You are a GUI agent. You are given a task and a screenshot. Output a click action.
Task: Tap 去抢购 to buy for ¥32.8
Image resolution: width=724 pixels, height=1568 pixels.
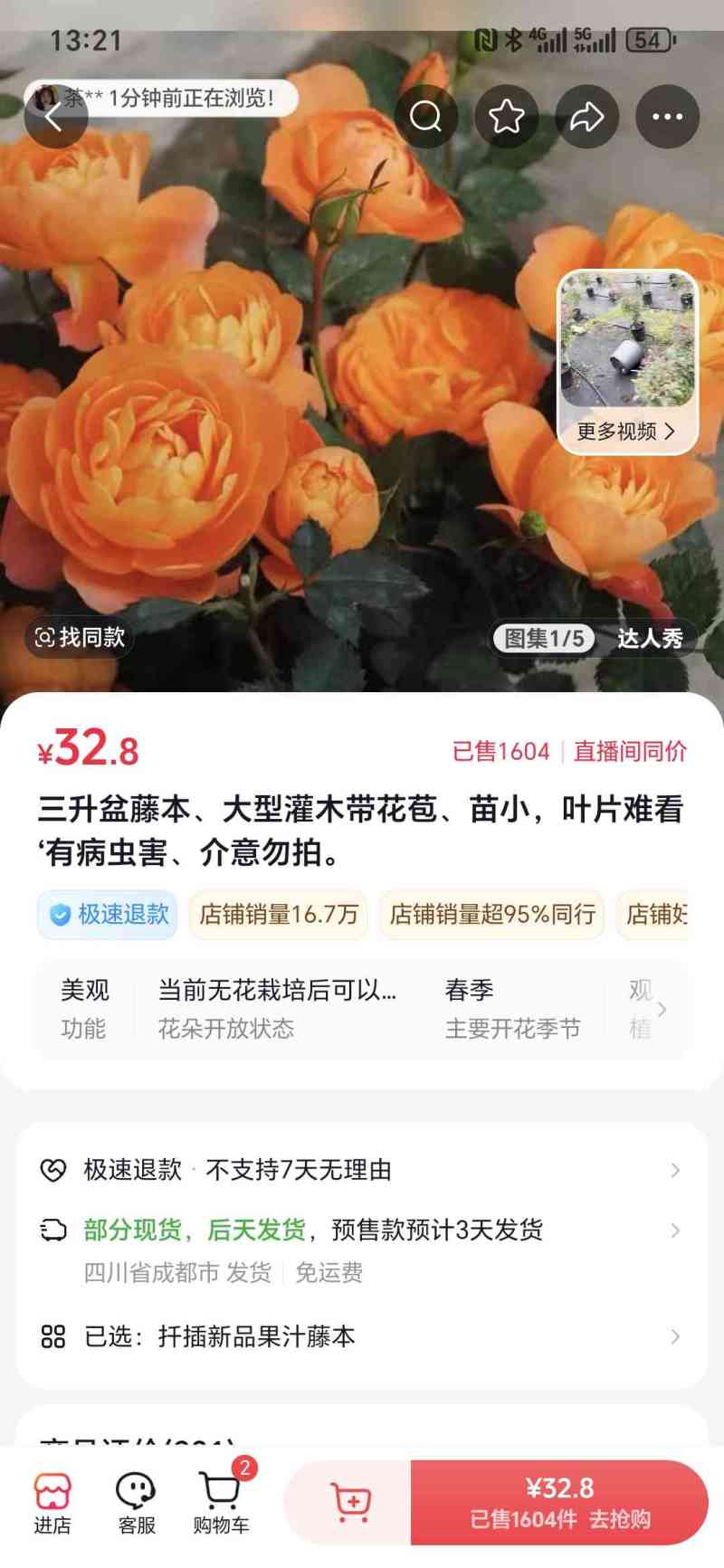(x=559, y=1503)
